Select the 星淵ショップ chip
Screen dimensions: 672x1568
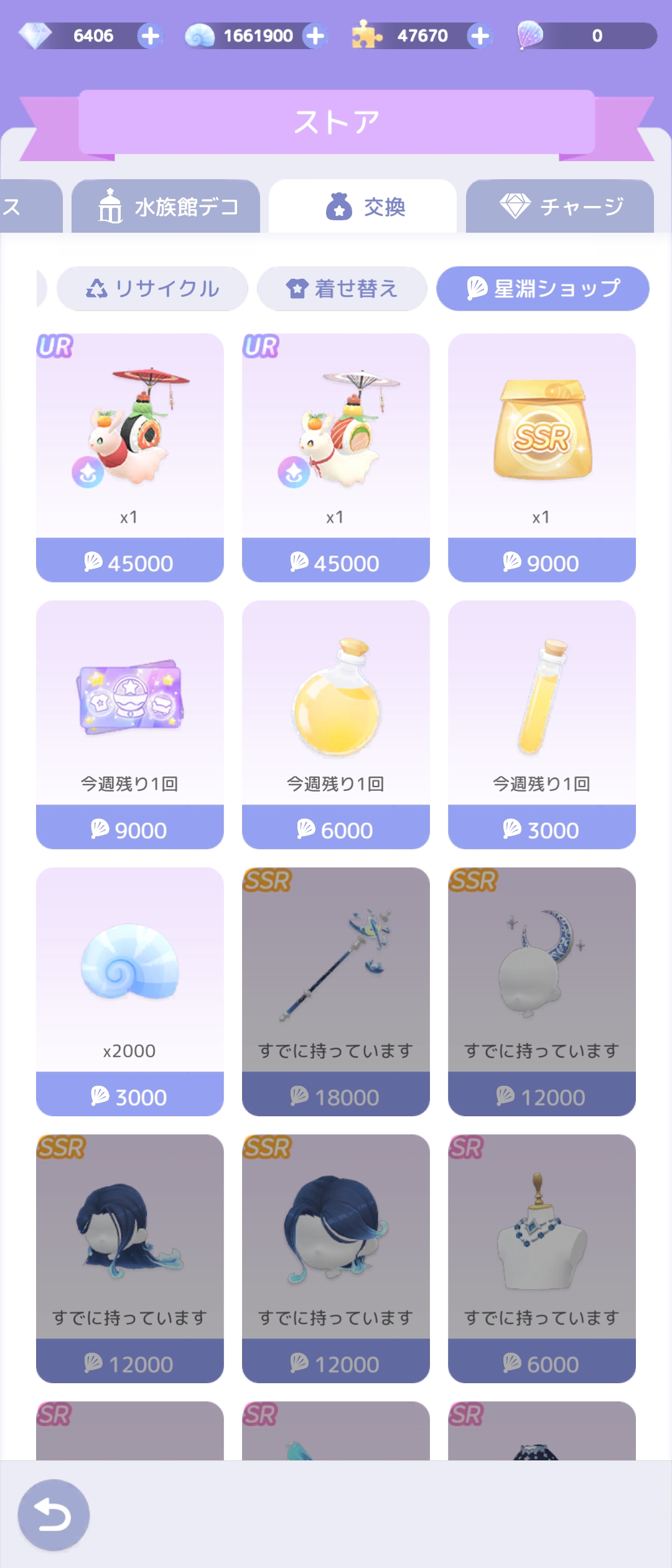(543, 289)
